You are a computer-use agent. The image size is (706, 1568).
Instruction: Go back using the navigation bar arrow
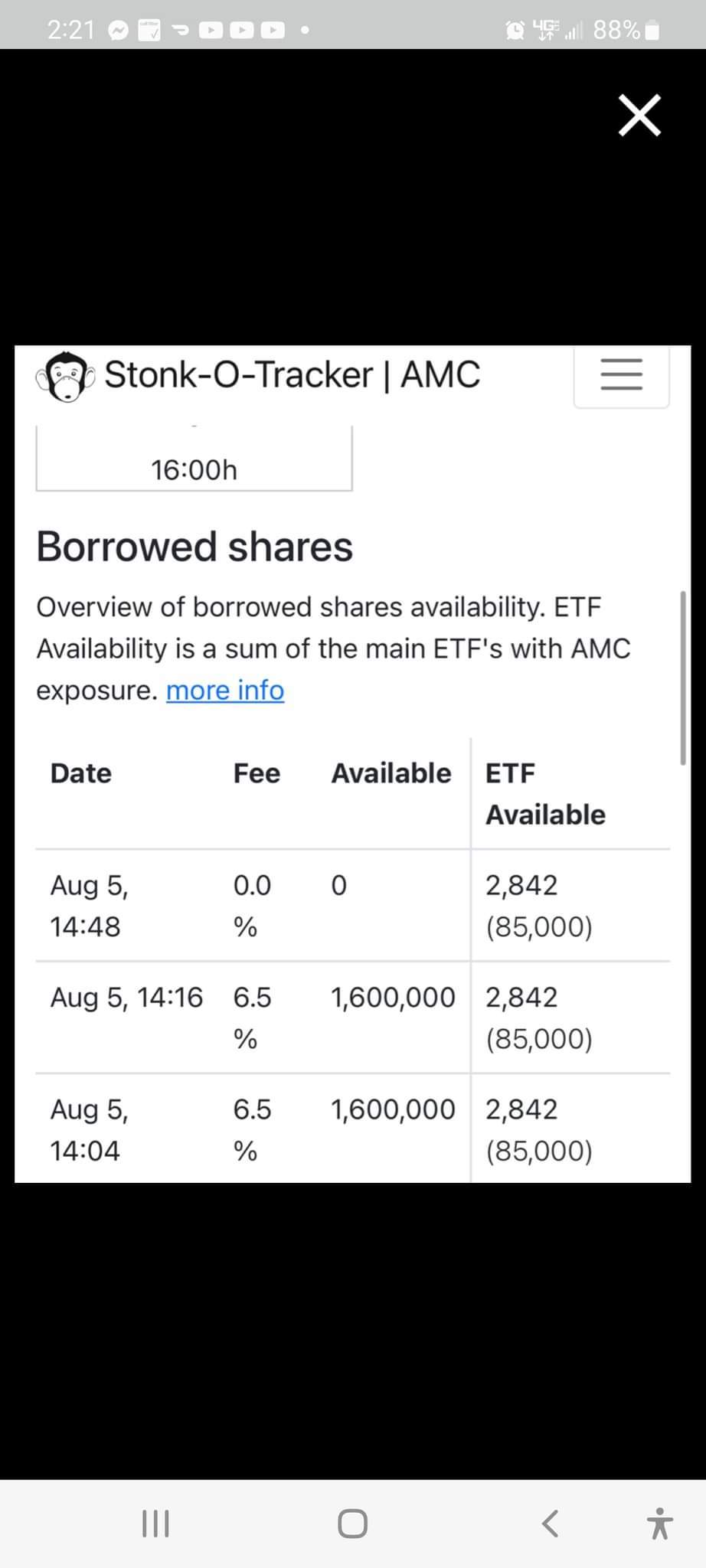[x=550, y=1524]
